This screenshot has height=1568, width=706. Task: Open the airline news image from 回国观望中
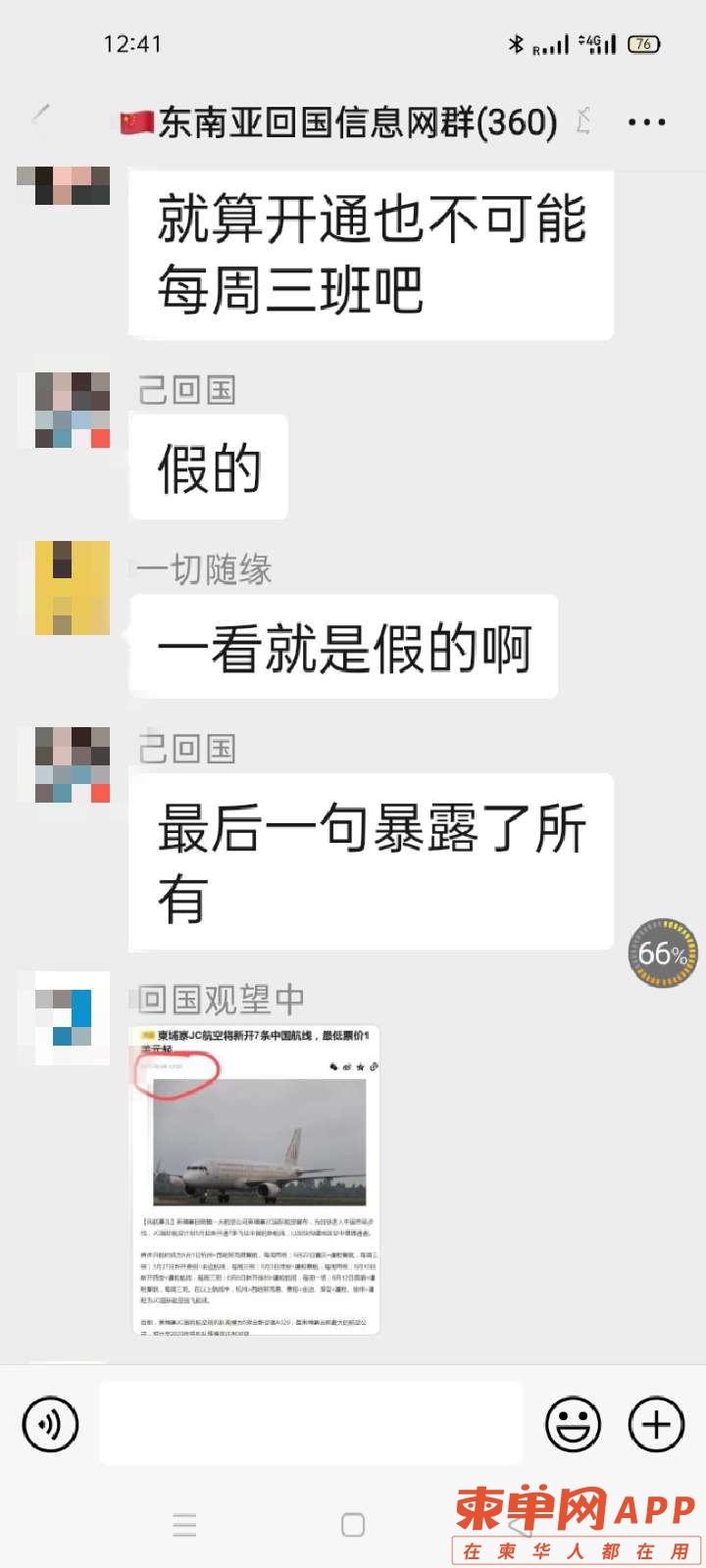[255, 1180]
